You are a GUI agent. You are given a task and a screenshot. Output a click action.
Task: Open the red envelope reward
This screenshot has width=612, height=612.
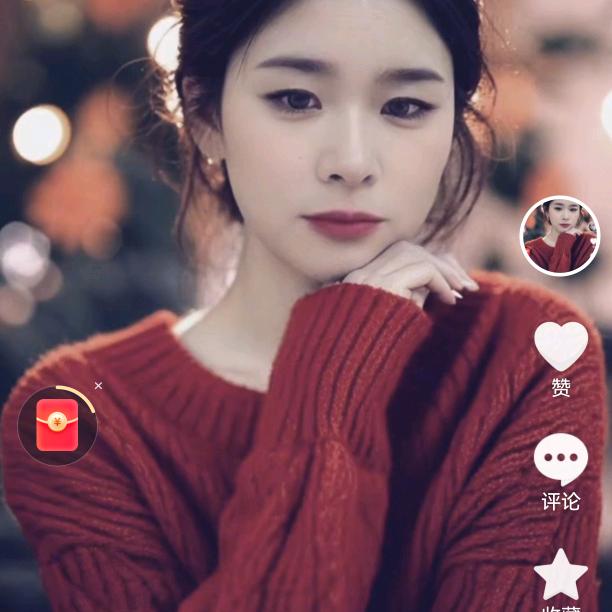[57, 425]
